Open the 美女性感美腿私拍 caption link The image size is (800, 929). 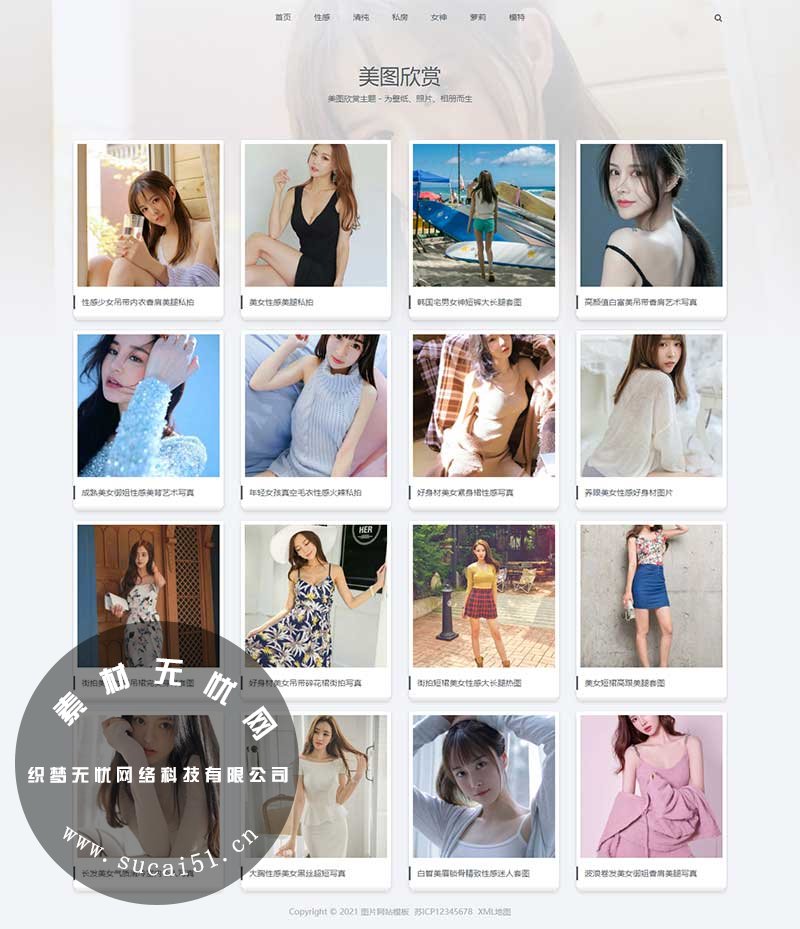[279, 301]
